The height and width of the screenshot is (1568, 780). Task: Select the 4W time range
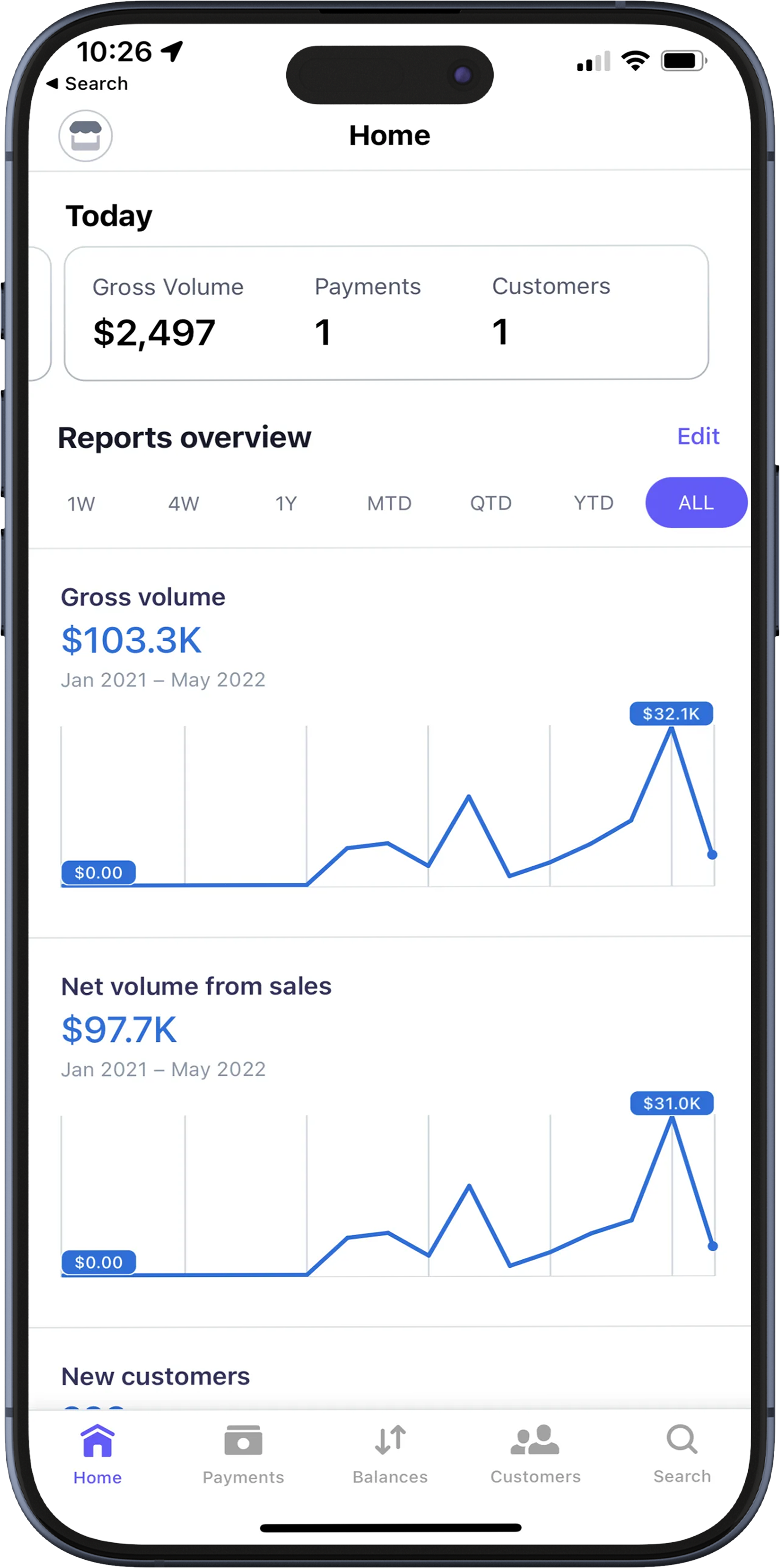point(183,503)
